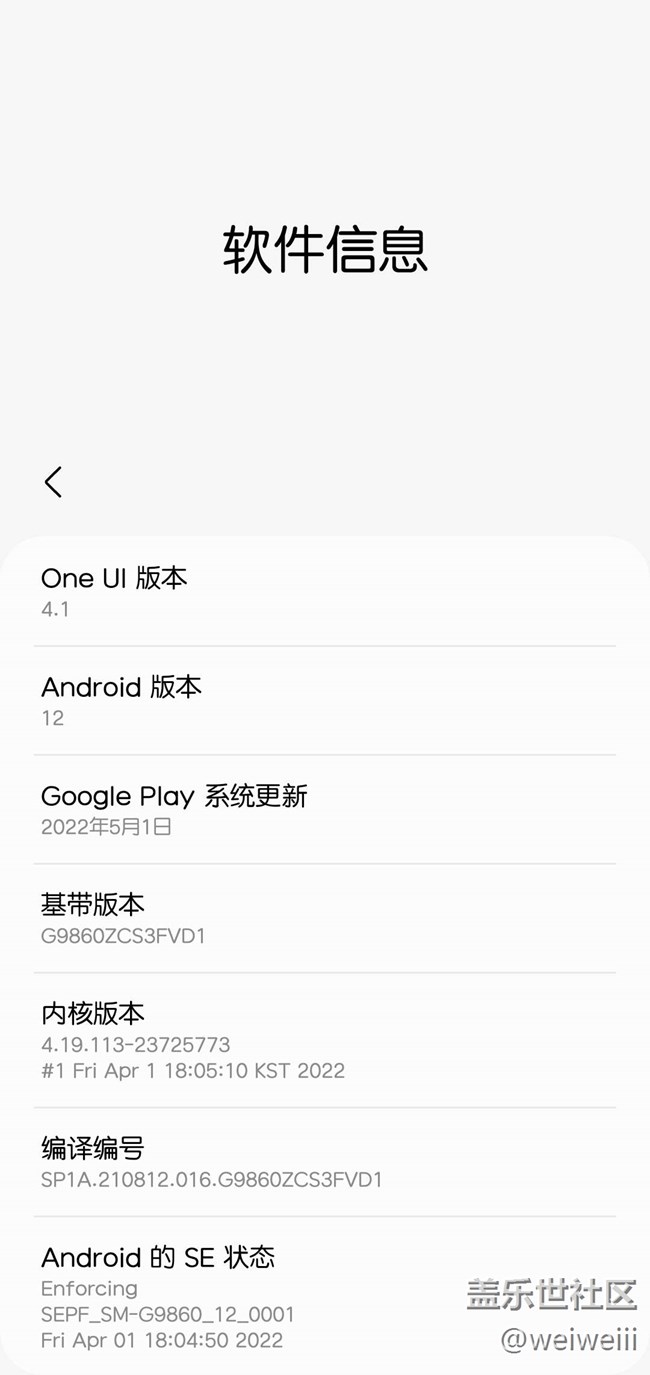This screenshot has width=650, height=1375.
Task: Open the Android 版本 row
Action: 324,701
